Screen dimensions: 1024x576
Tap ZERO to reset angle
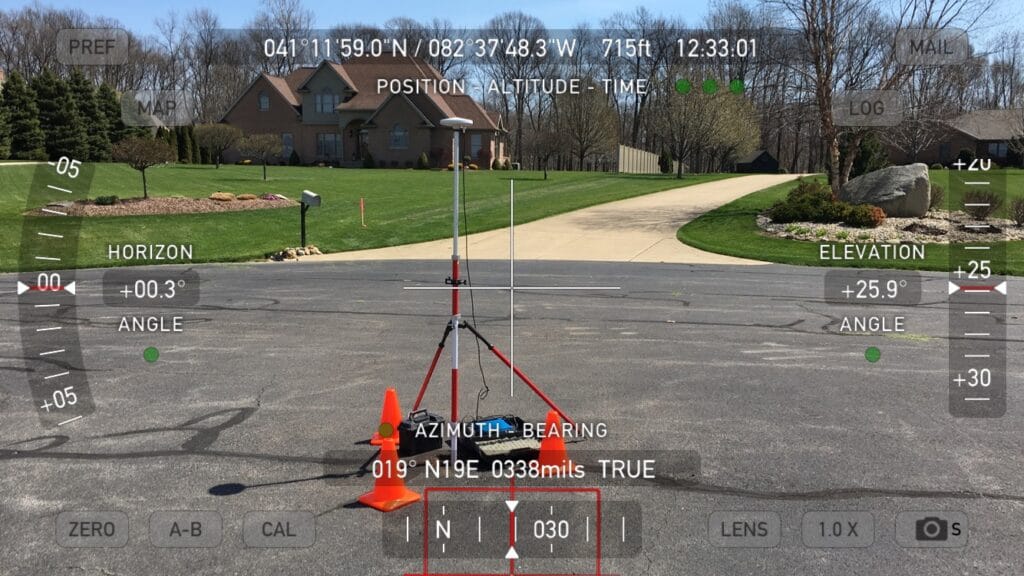tap(92, 529)
